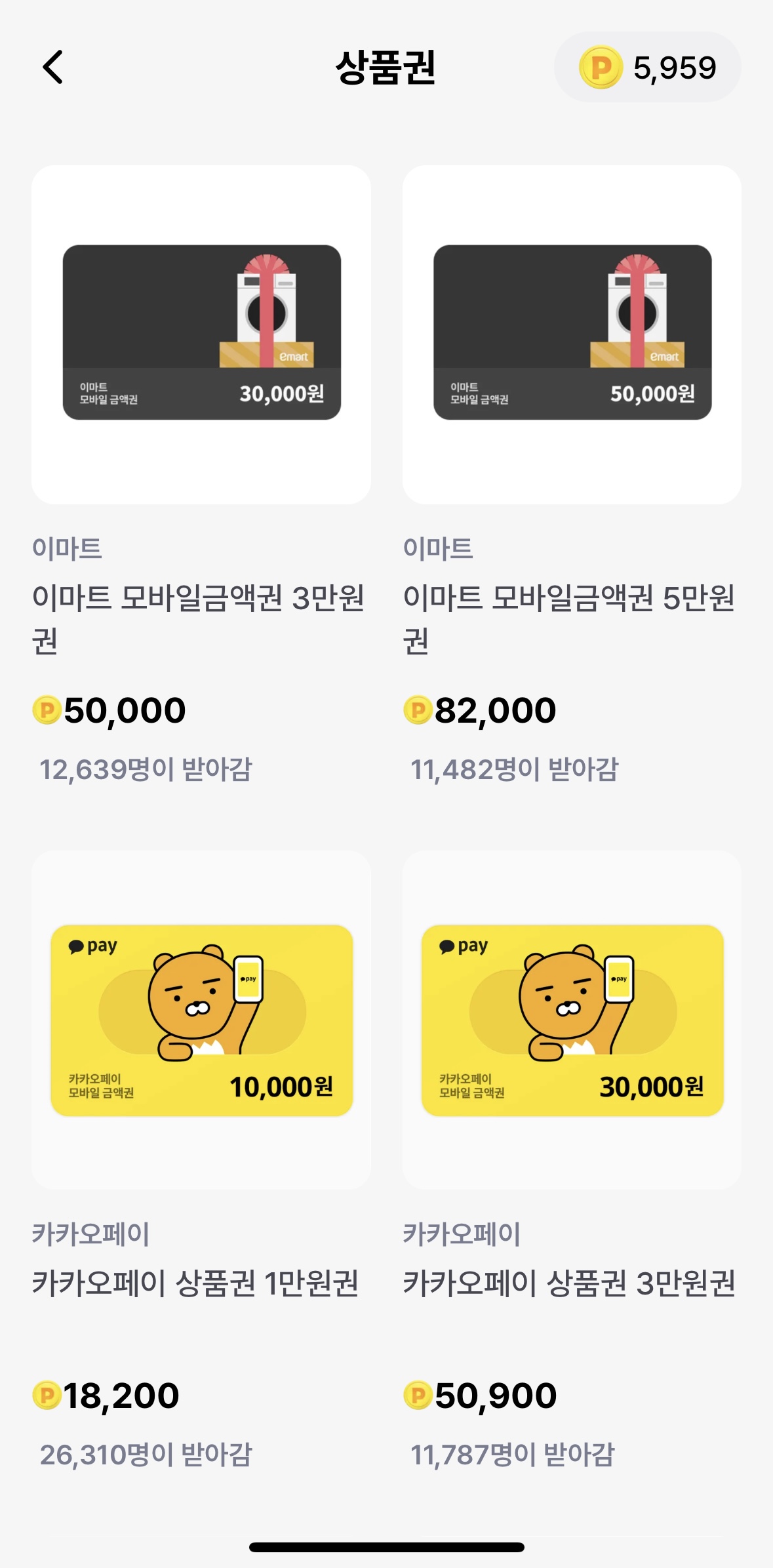
Task: View the 카카오페이 상품권 1만원권 item
Action: tap(201, 1020)
